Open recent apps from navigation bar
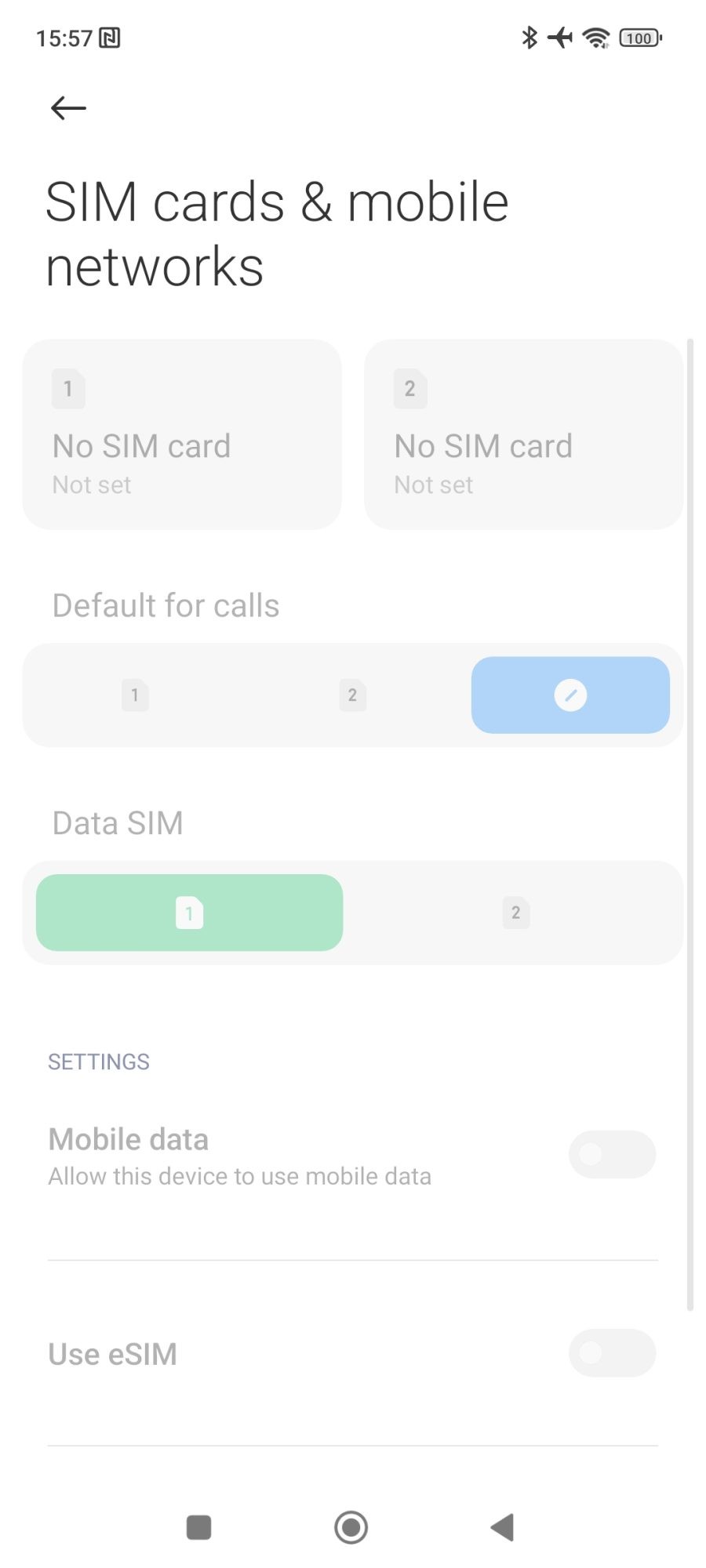The image size is (706, 1568). (x=198, y=1527)
